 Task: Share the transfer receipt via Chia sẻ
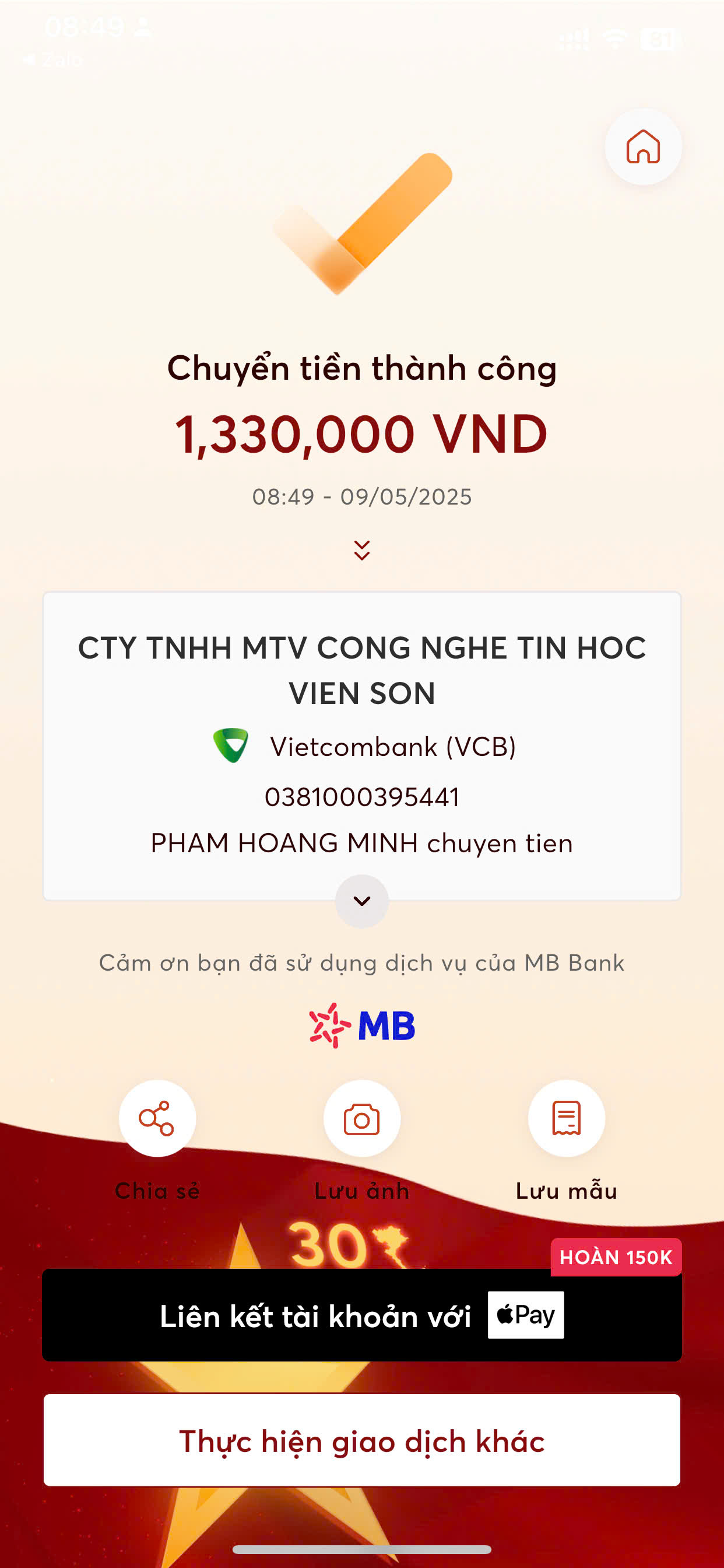[x=157, y=1119]
